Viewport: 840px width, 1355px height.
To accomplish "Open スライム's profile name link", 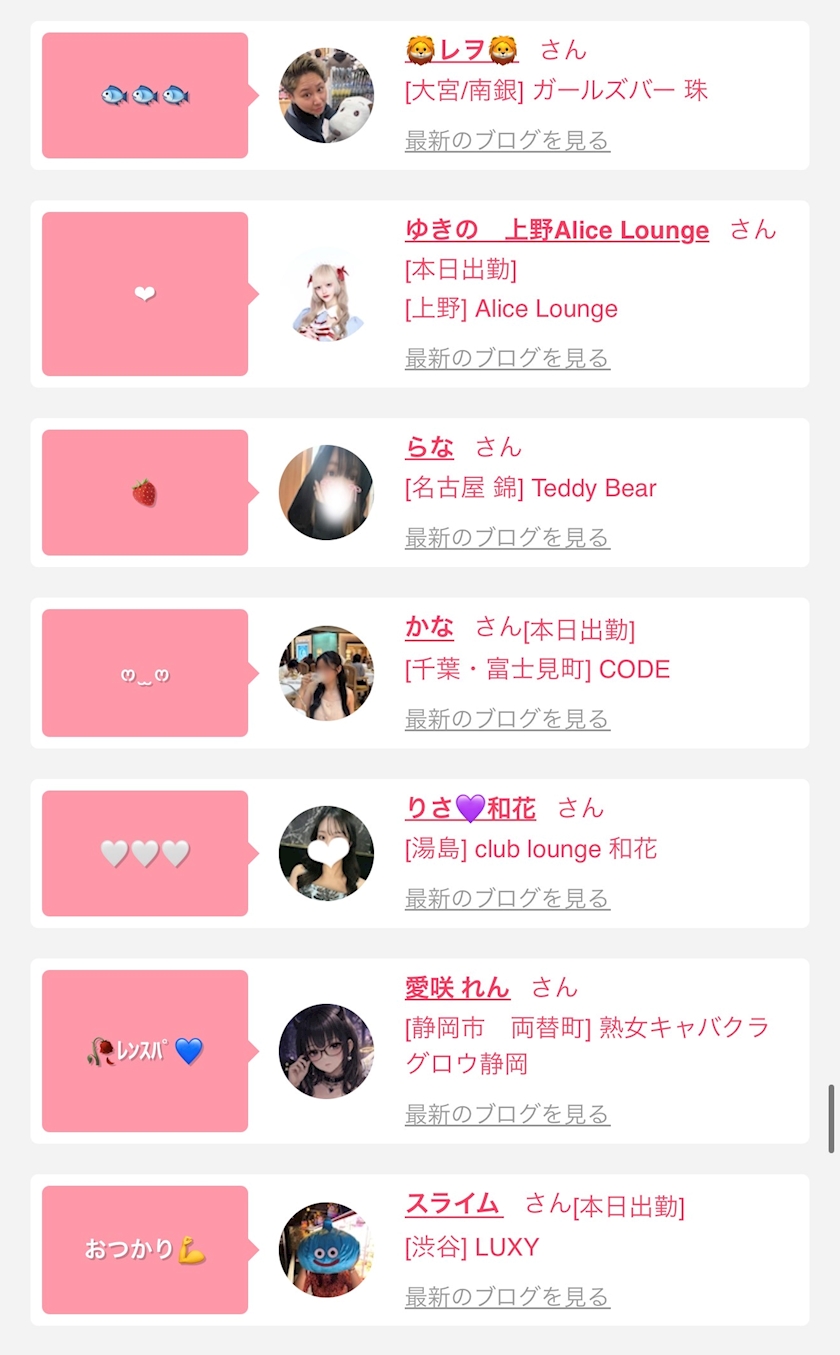I will (453, 1204).
